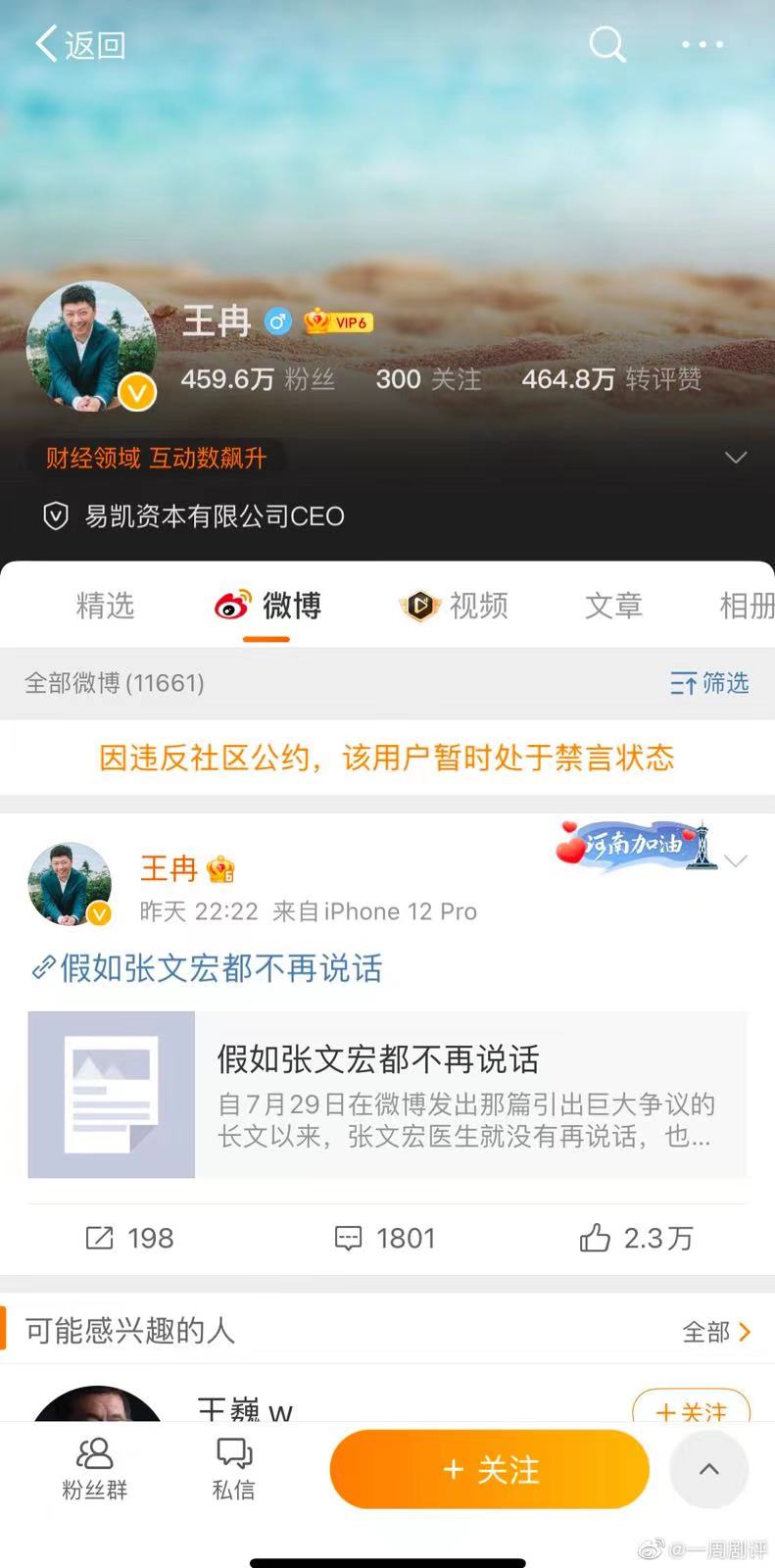Image resolution: width=775 pixels, height=1568 pixels.
Task: Switch to the 相册 tab
Action: [x=746, y=606]
